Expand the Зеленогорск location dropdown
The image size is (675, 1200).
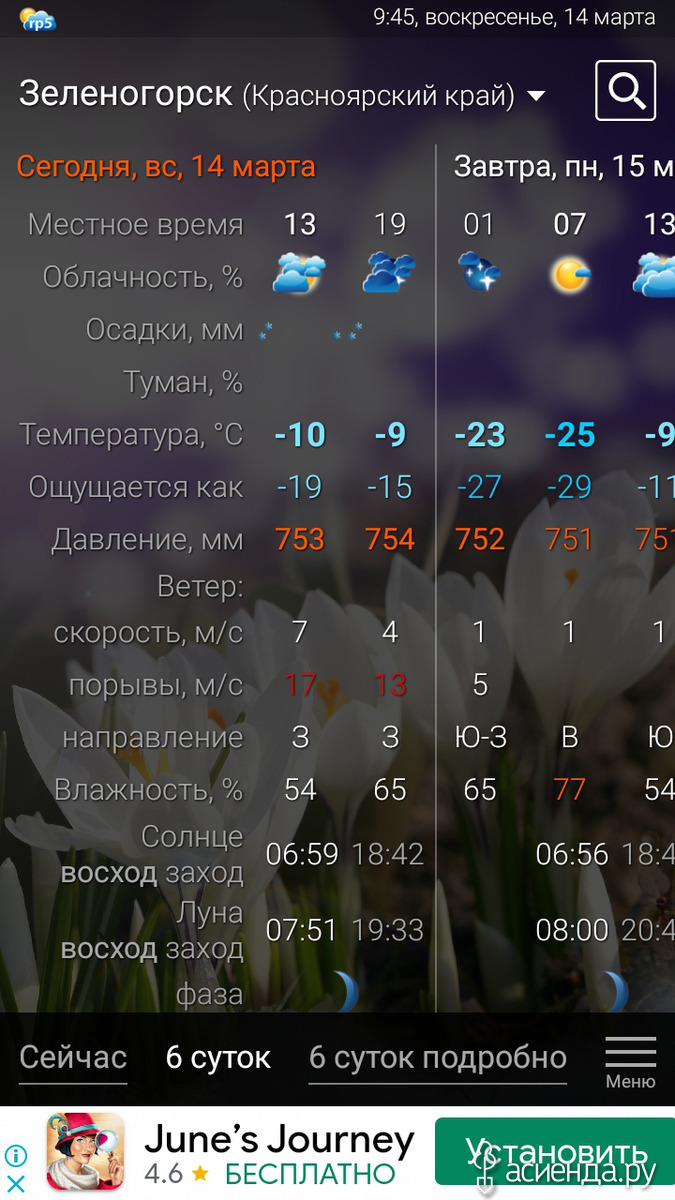536,96
